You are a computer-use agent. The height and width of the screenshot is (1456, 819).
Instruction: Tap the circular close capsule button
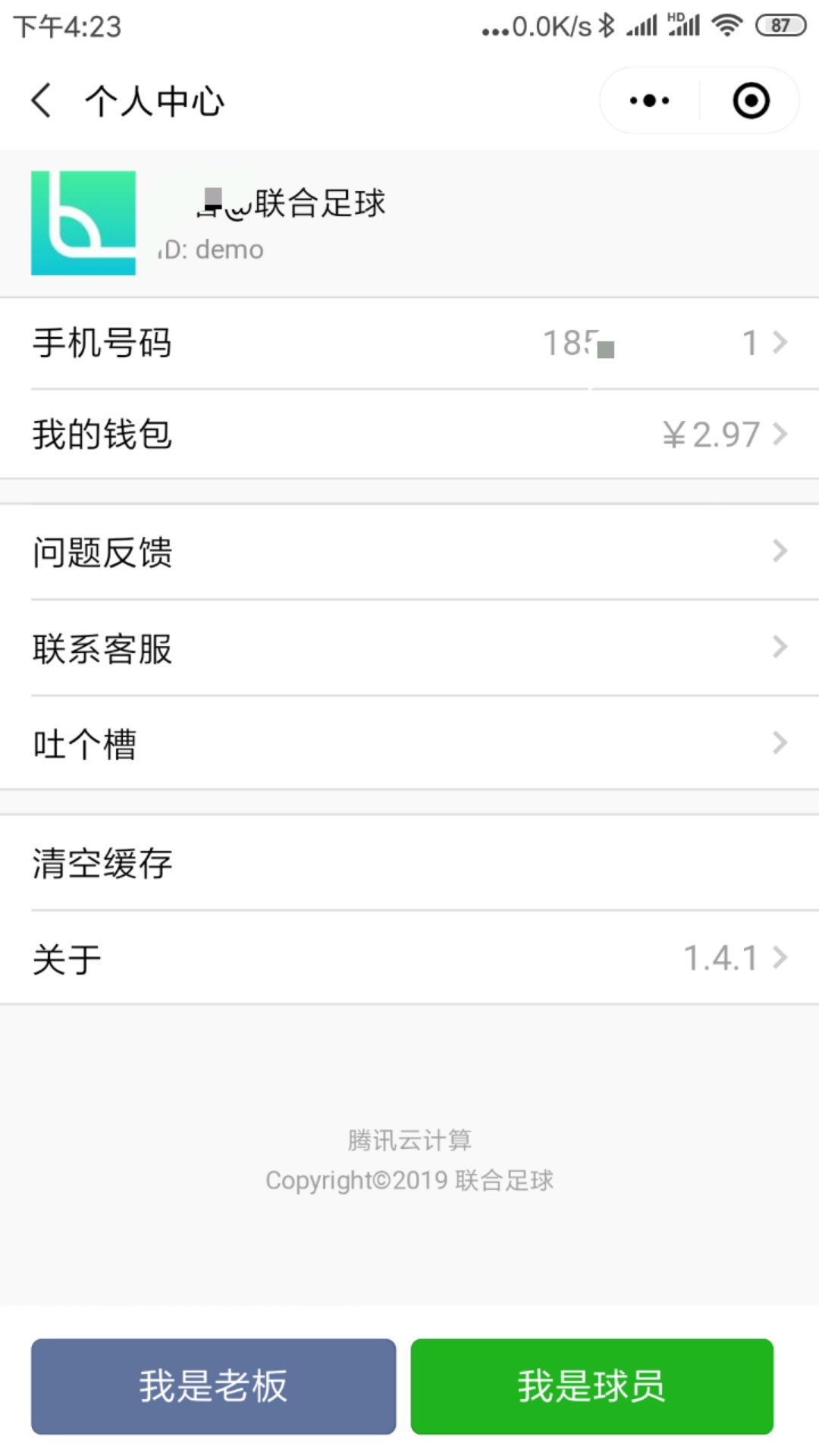[750, 99]
